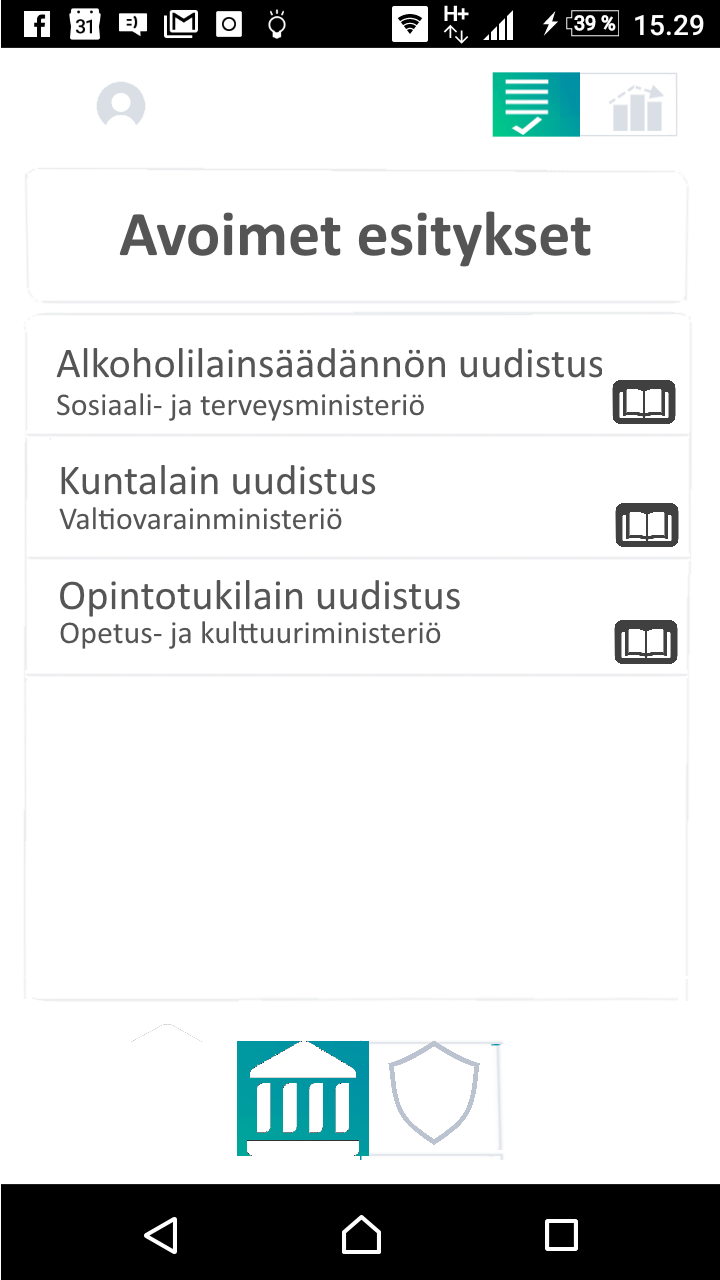The image size is (720, 1280).
Task: Switch to the statistics chart view
Action: (x=629, y=104)
